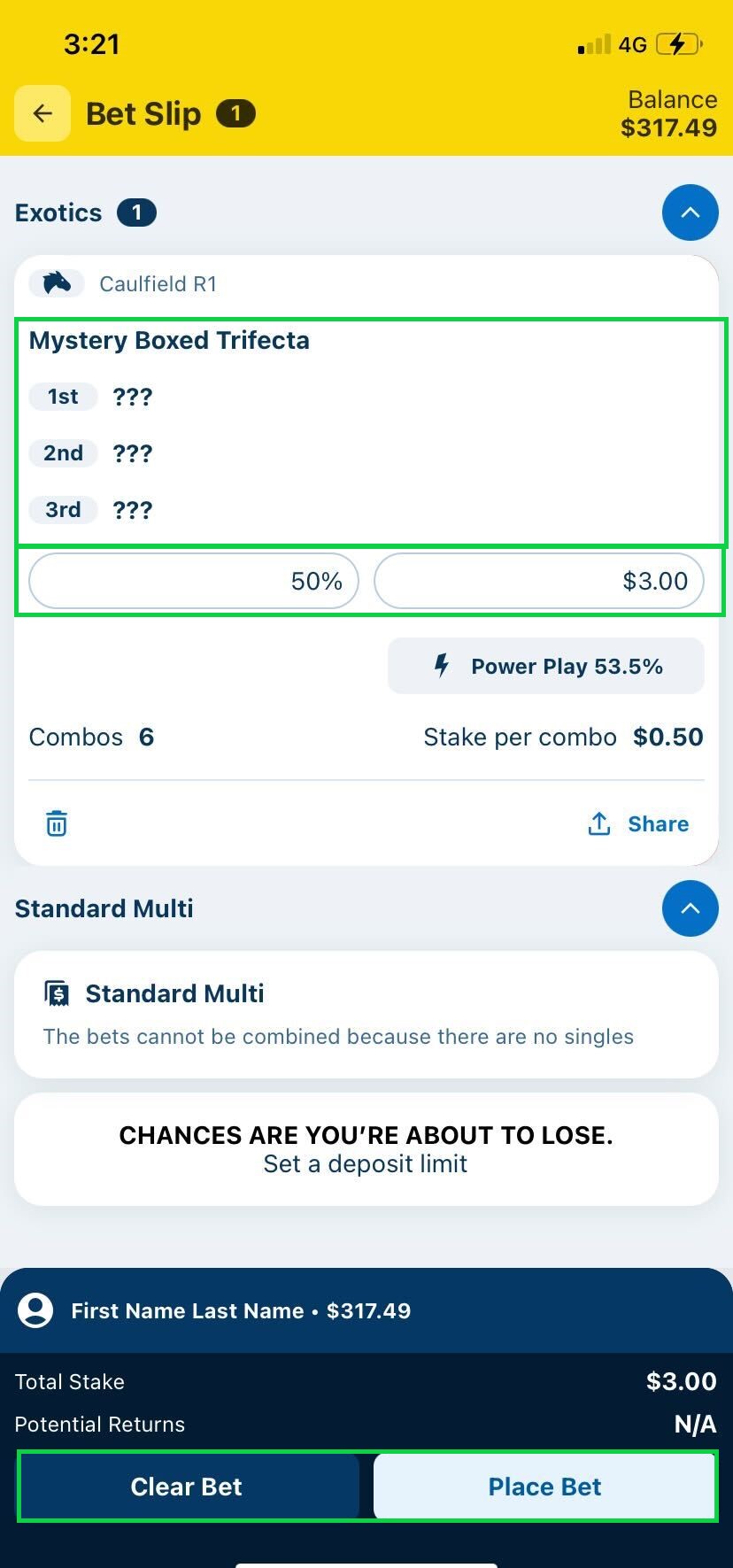Place Bet for $3.00
The image size is (733, 1568).
point(544,1487)
